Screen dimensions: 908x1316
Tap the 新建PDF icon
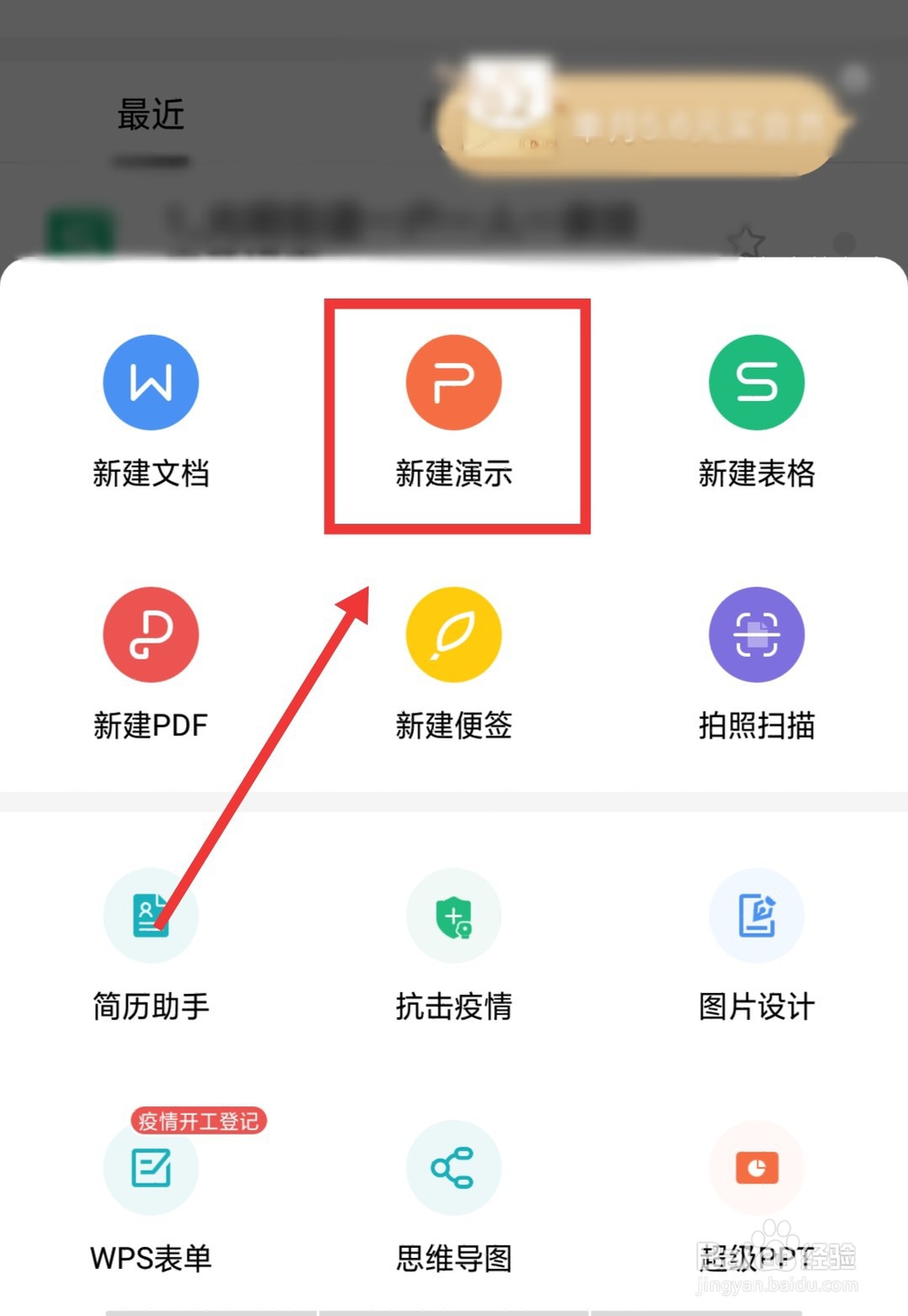point(151,634)
